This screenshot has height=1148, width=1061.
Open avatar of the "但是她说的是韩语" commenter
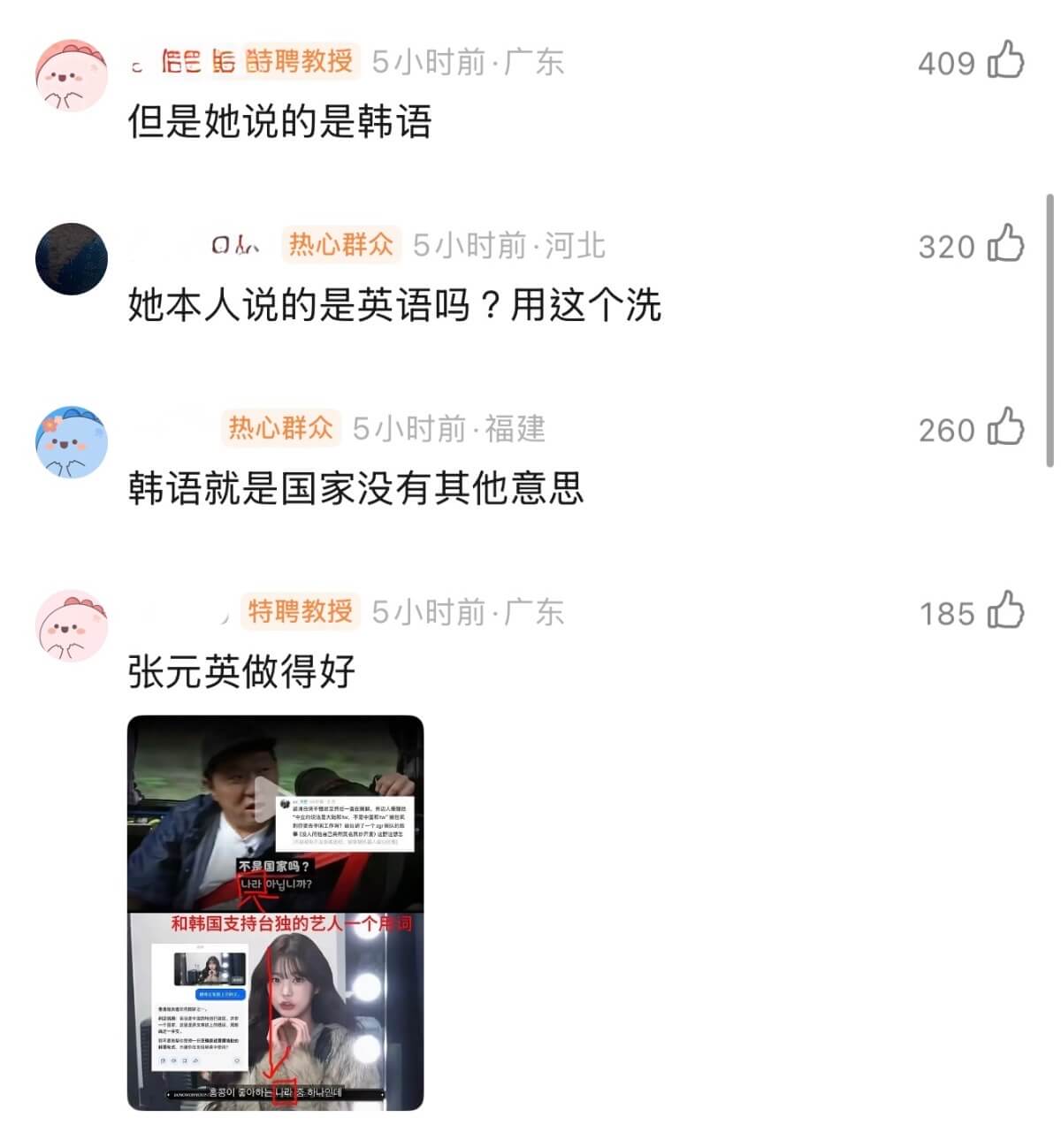(x=72, y=75)
